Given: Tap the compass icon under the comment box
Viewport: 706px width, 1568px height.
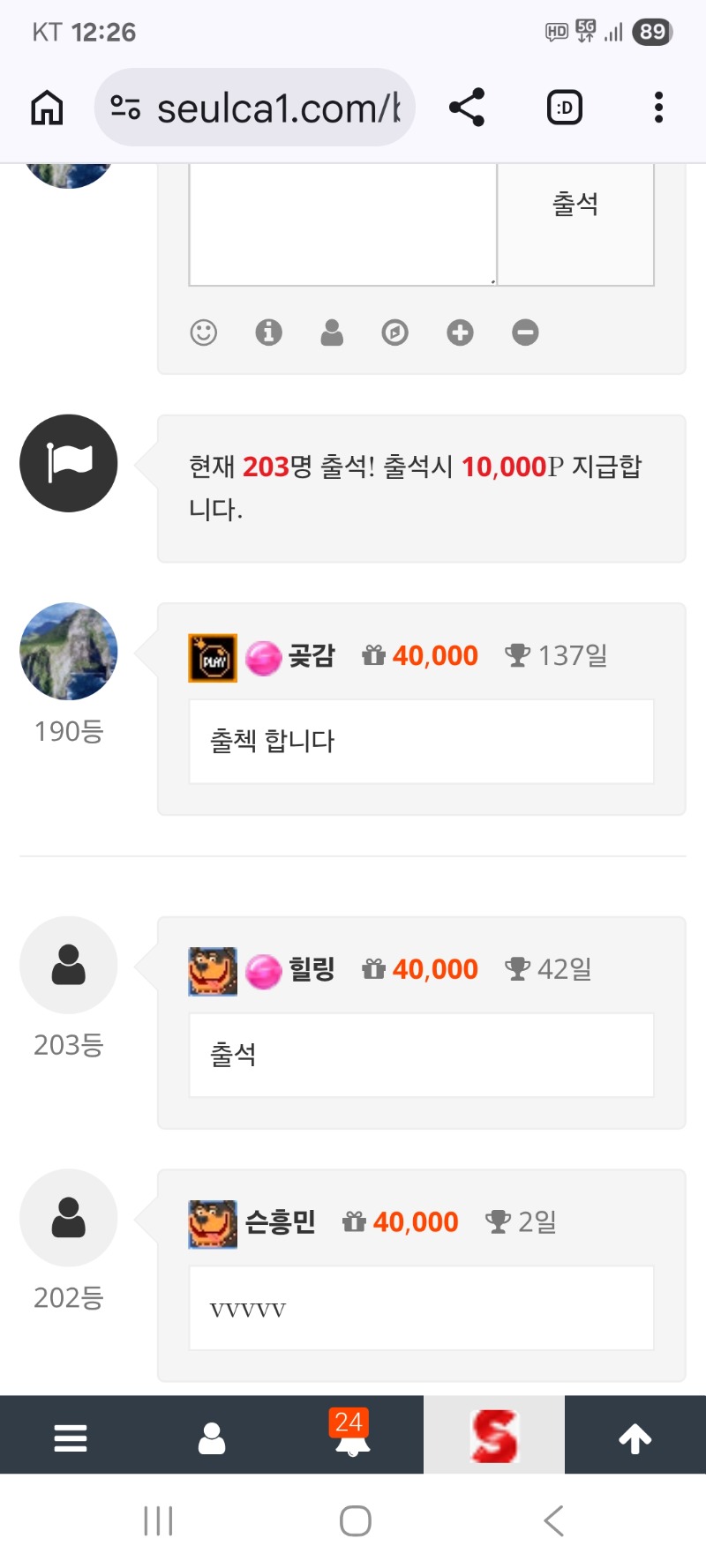Looking at the screenshot, I should coord(395,332).
